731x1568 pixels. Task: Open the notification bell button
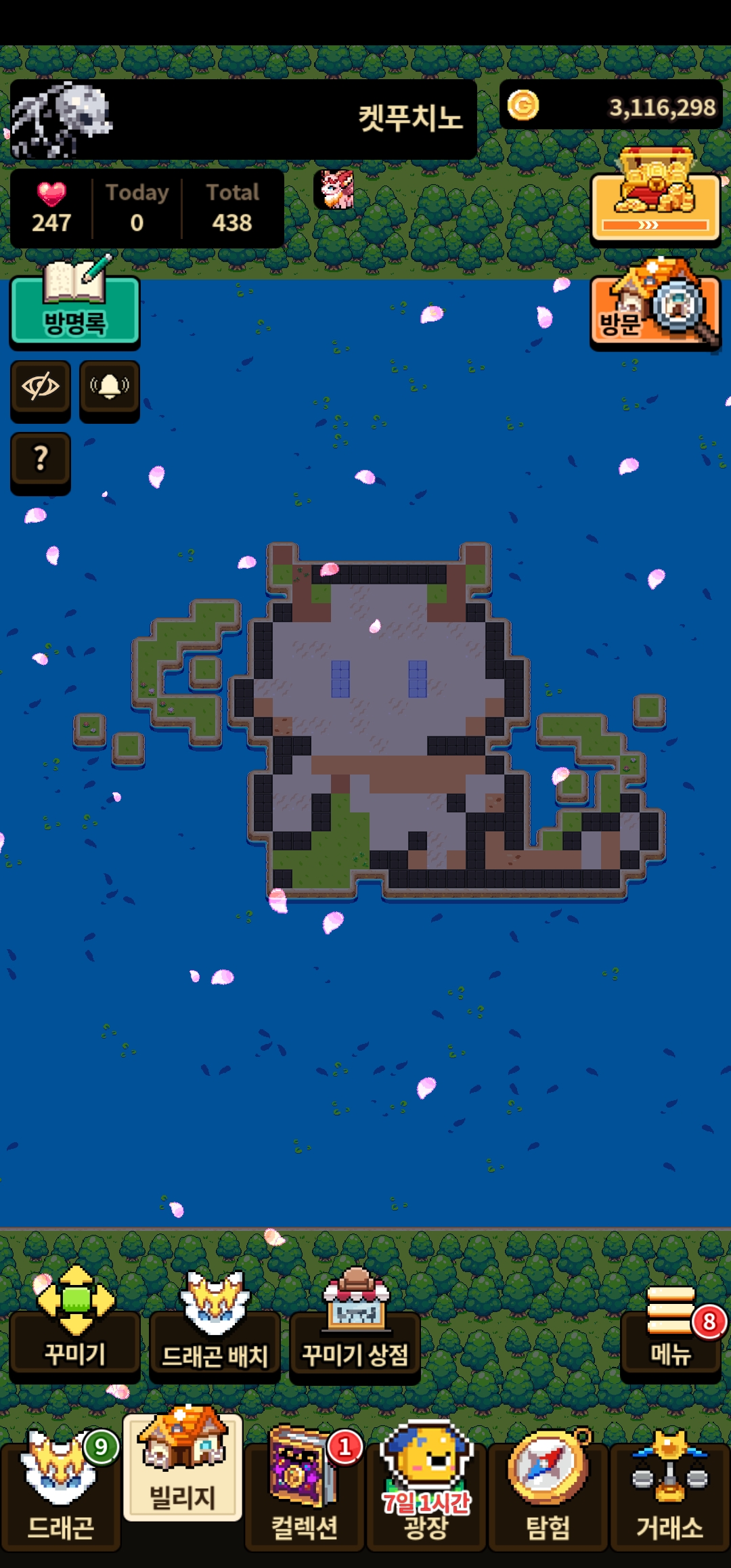(110, 387)
